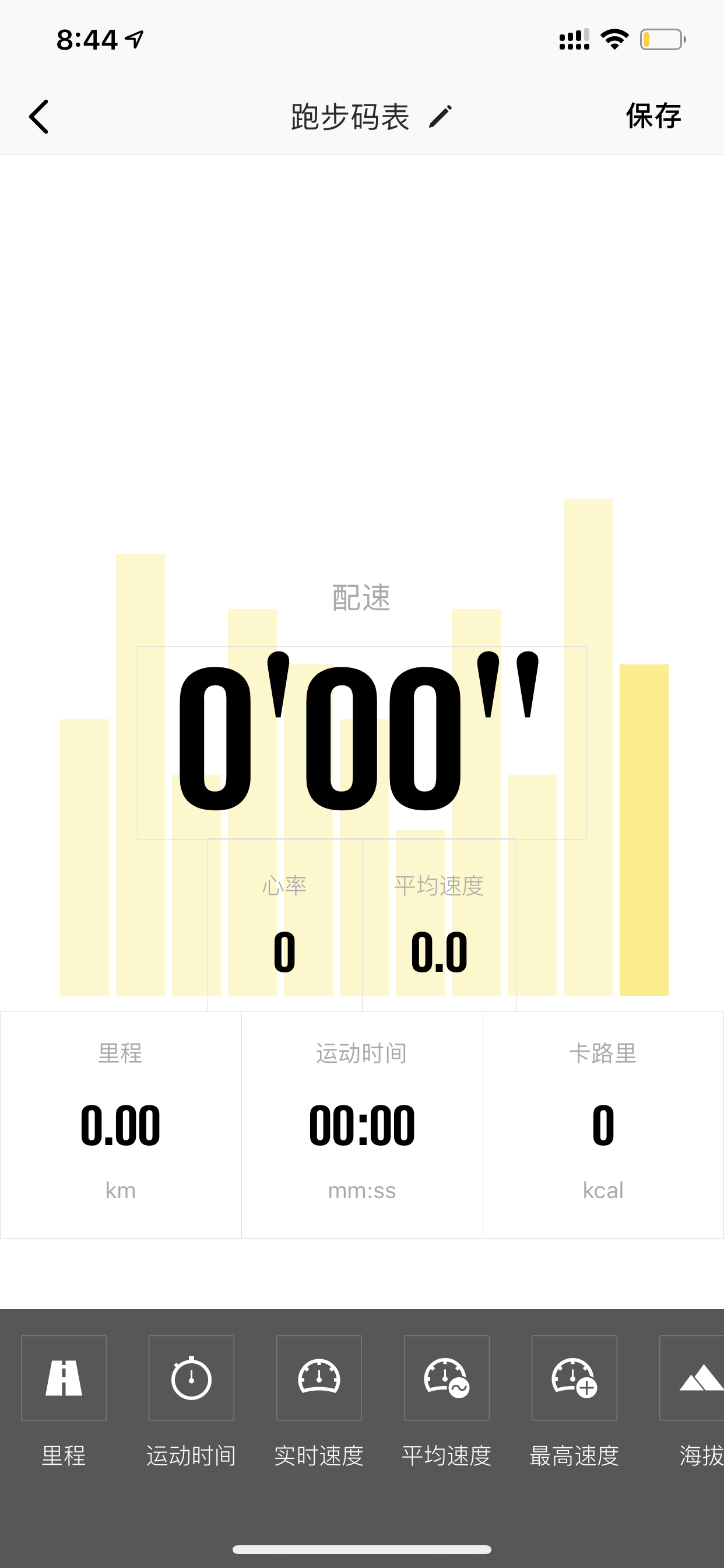Select the 配速 main data field
The width and height of the screenshot is (724, 1568).
point(362,743)
